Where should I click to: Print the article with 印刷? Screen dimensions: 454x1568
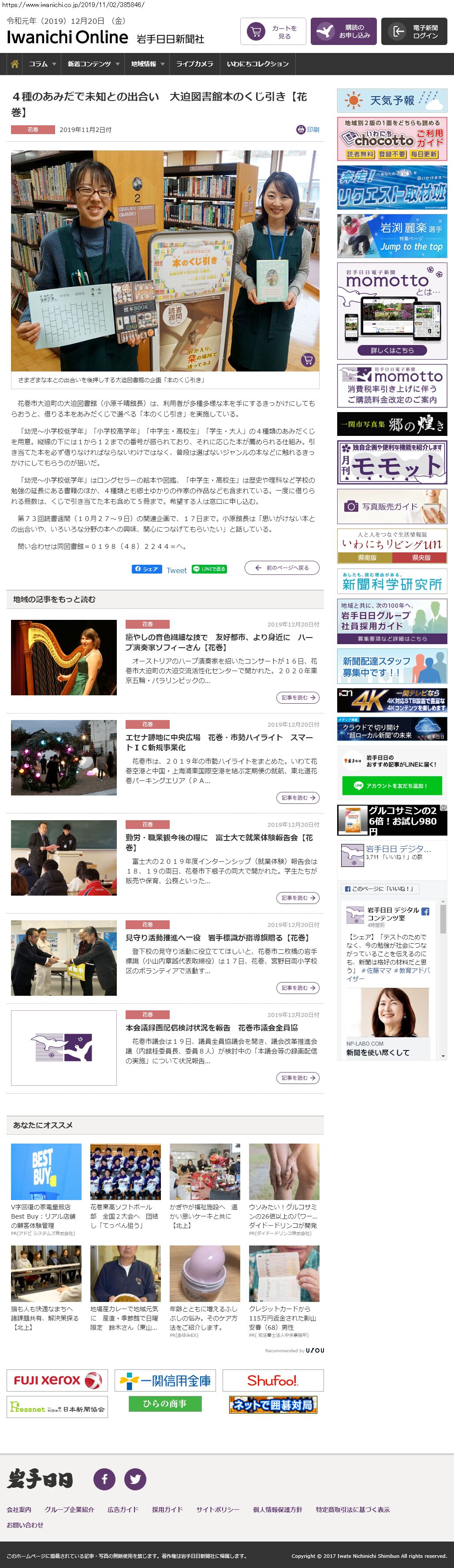tap(308, 130)
